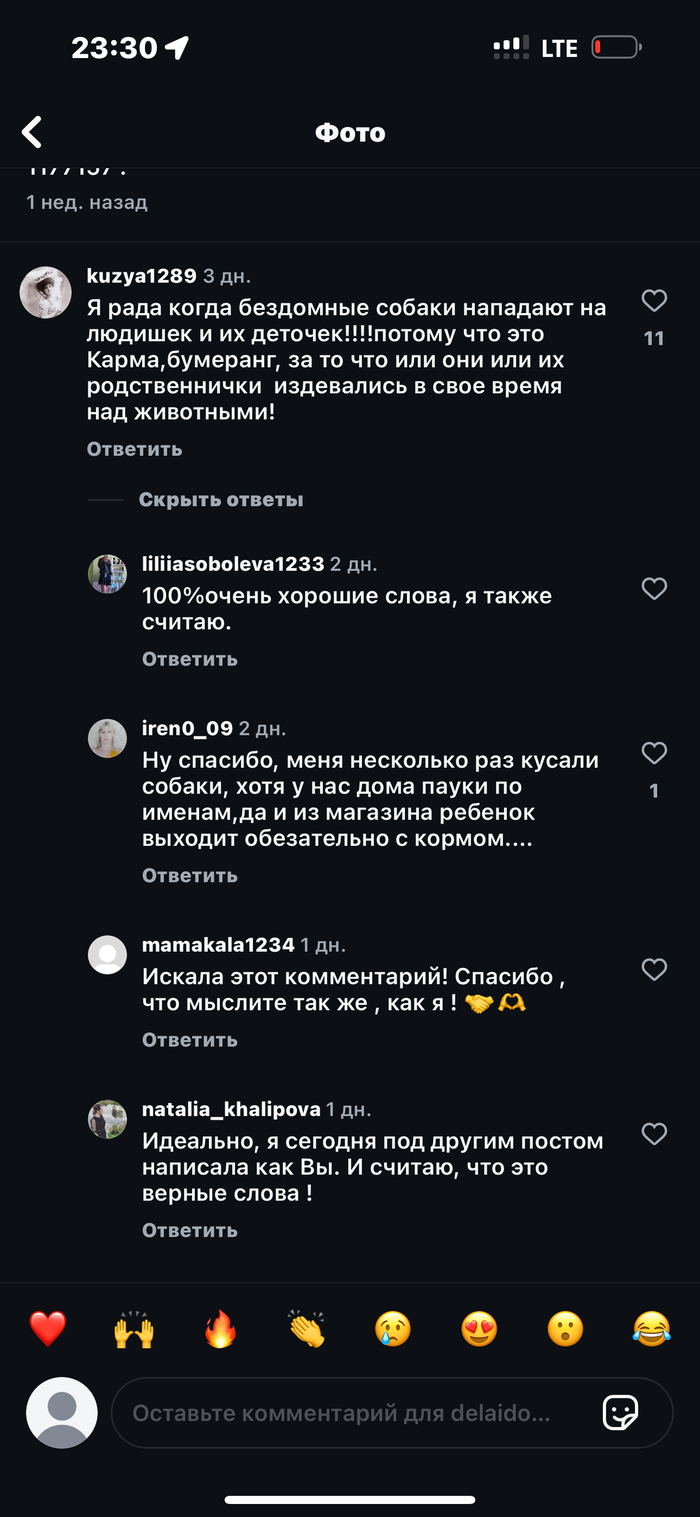Reply to mamakala1234's comment
The image size is (700, 1517).
(x=189, y=1040)
